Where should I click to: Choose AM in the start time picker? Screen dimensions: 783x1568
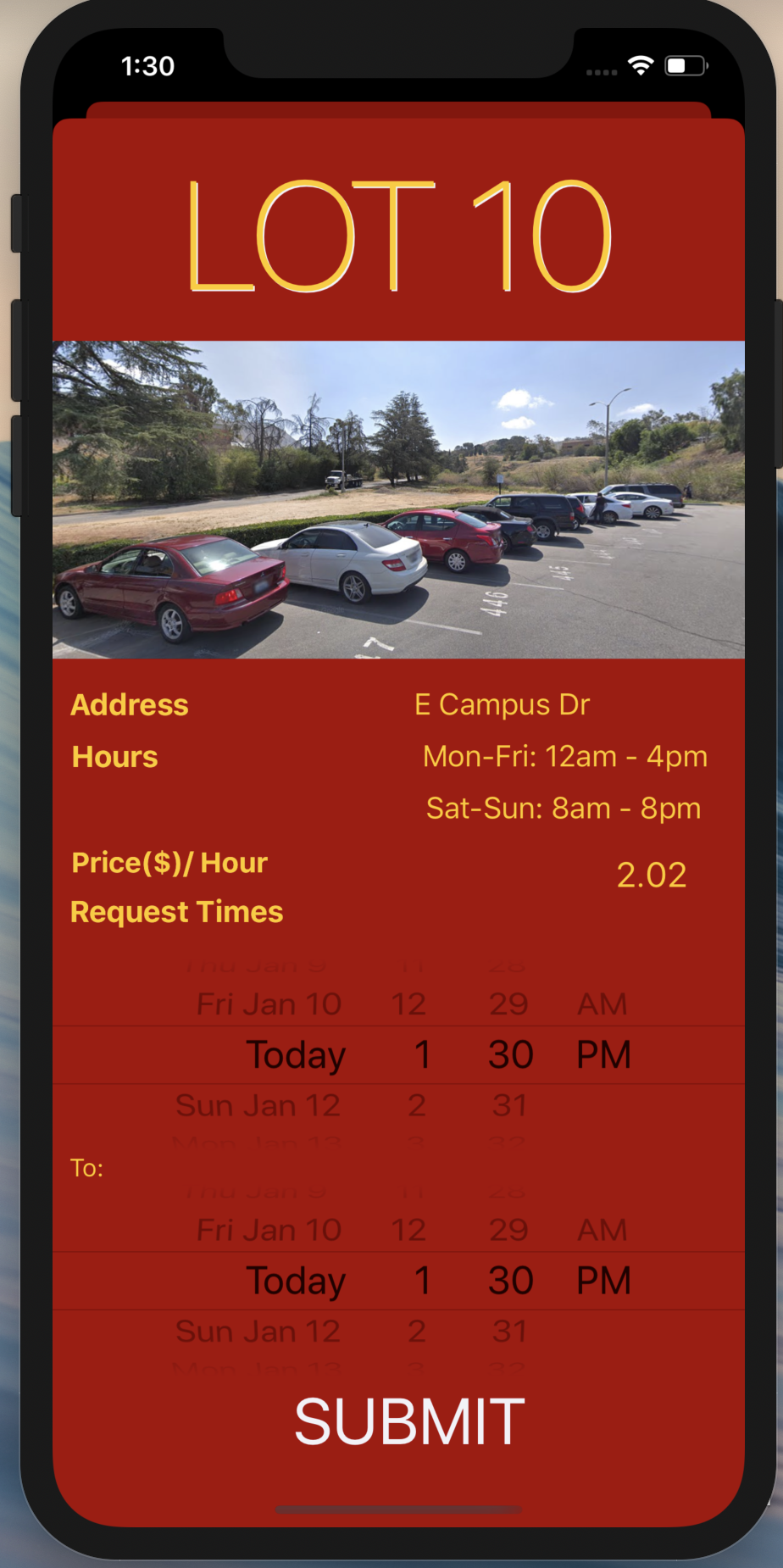[602, 1004]
